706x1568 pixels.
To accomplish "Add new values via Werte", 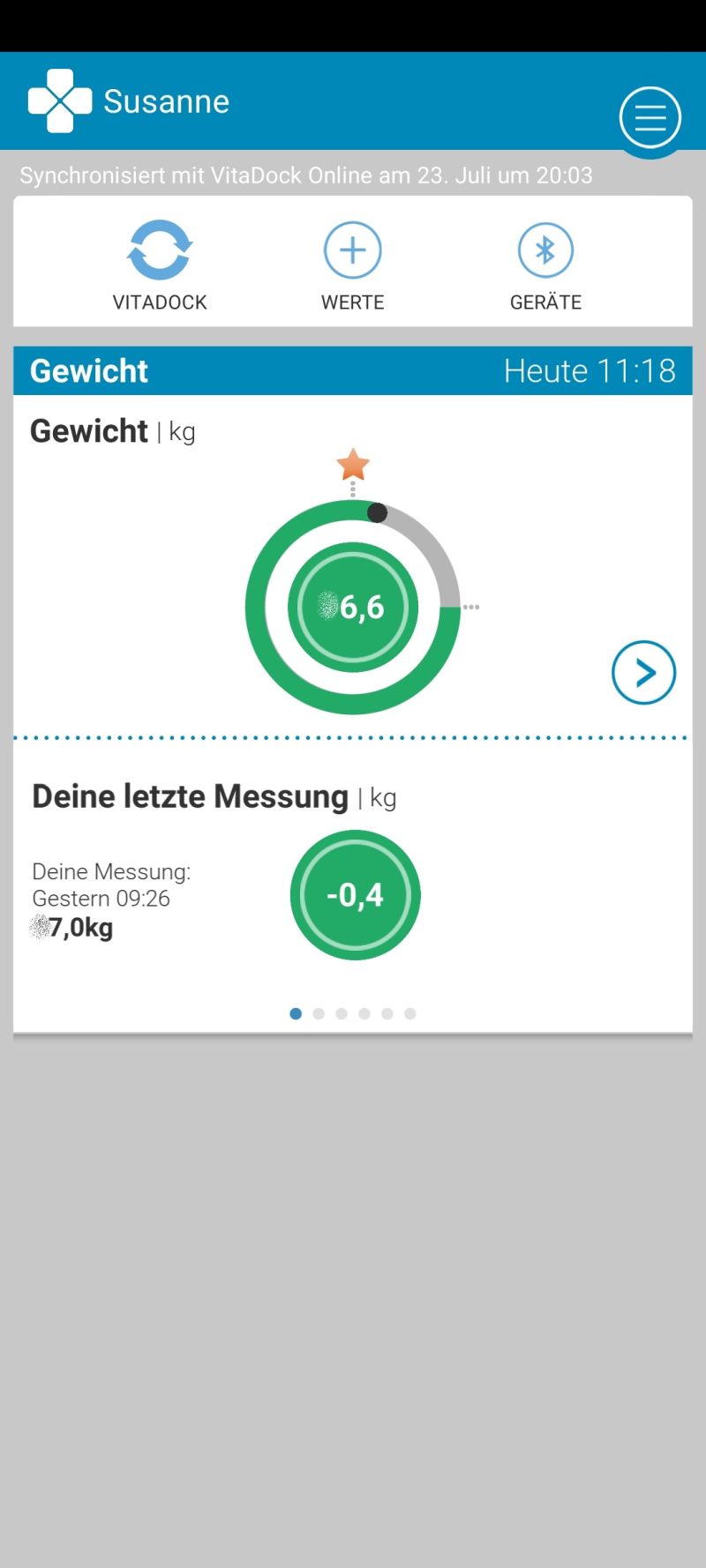I will click(x=353, y=265).
